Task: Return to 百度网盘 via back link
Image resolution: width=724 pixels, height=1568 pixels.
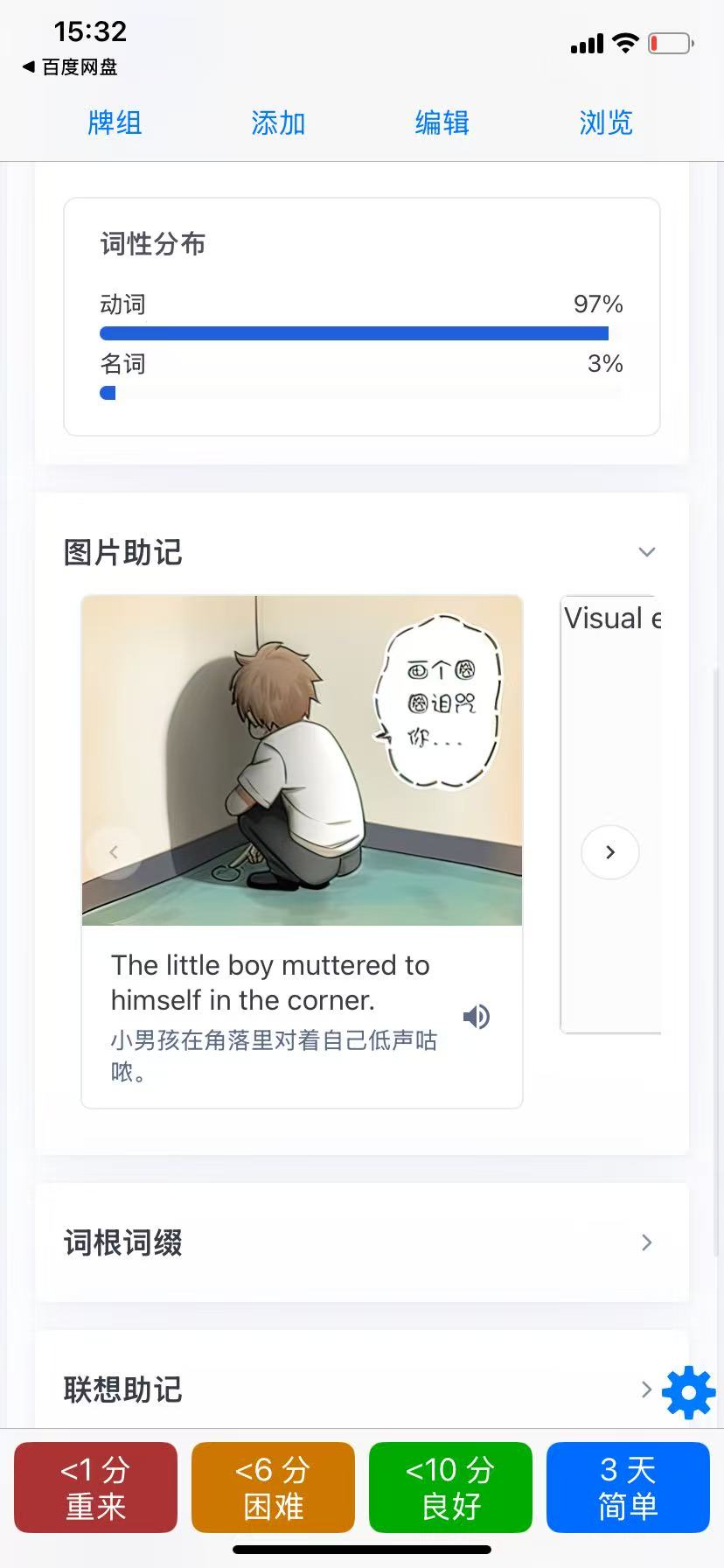Action: tap(70, 67)
